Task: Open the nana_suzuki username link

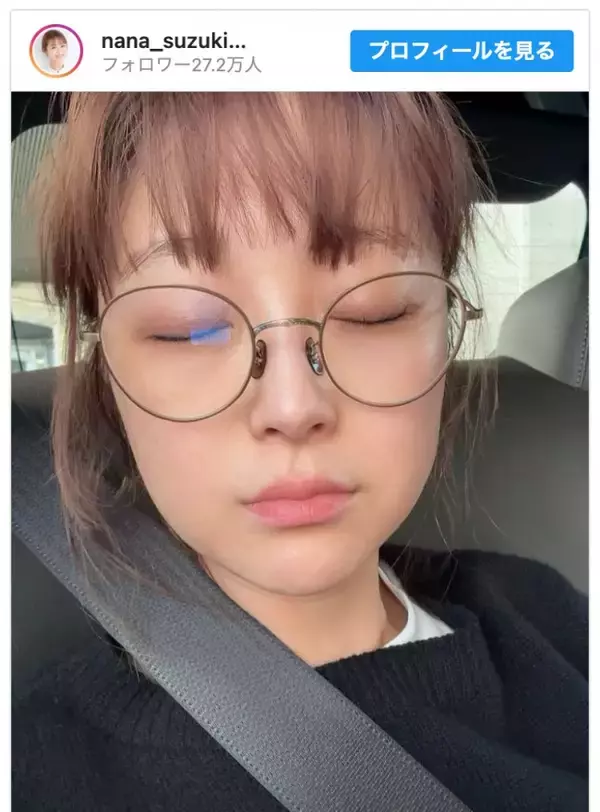Action: 173,40
